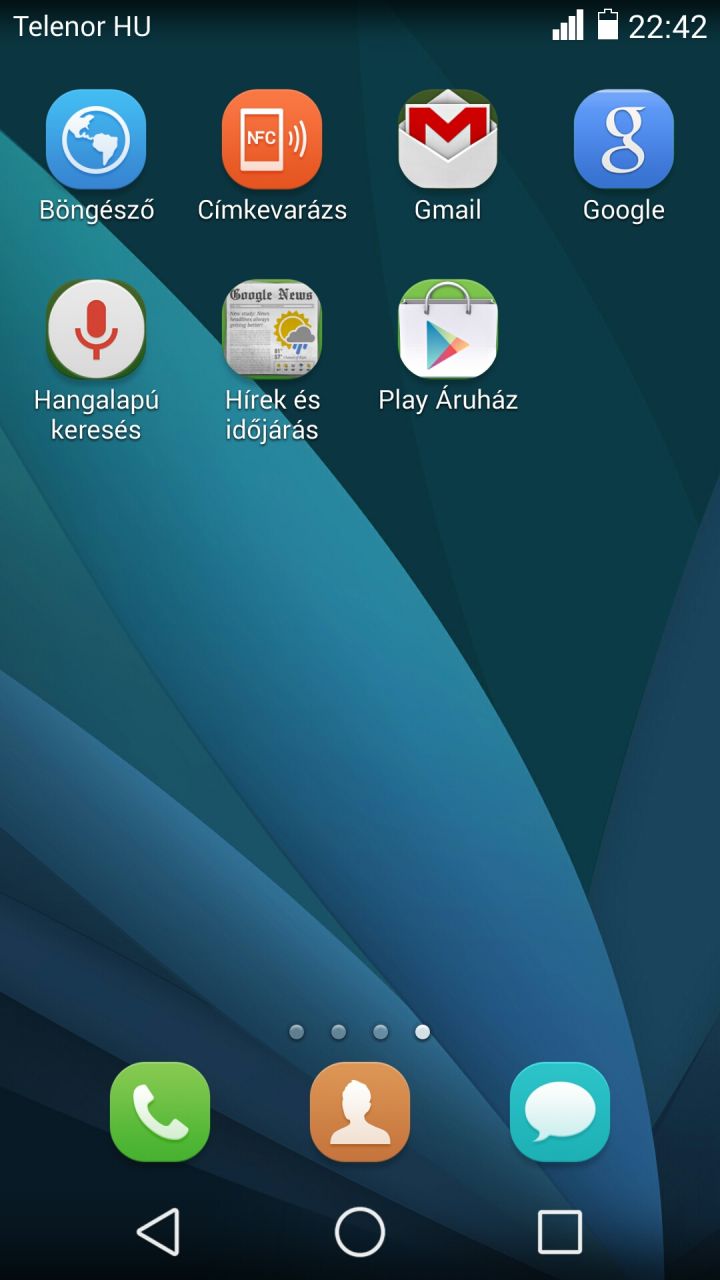This screenshot has height=1280, width=720.
Task: Launch Play Áruház store
Action: tap(448, 330)
